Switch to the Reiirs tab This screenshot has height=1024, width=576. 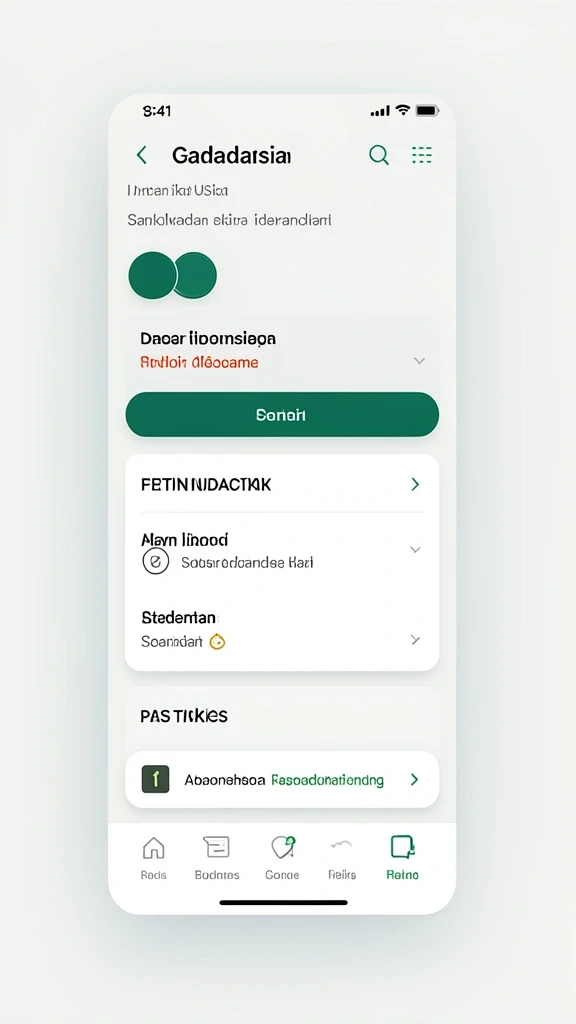342,858
